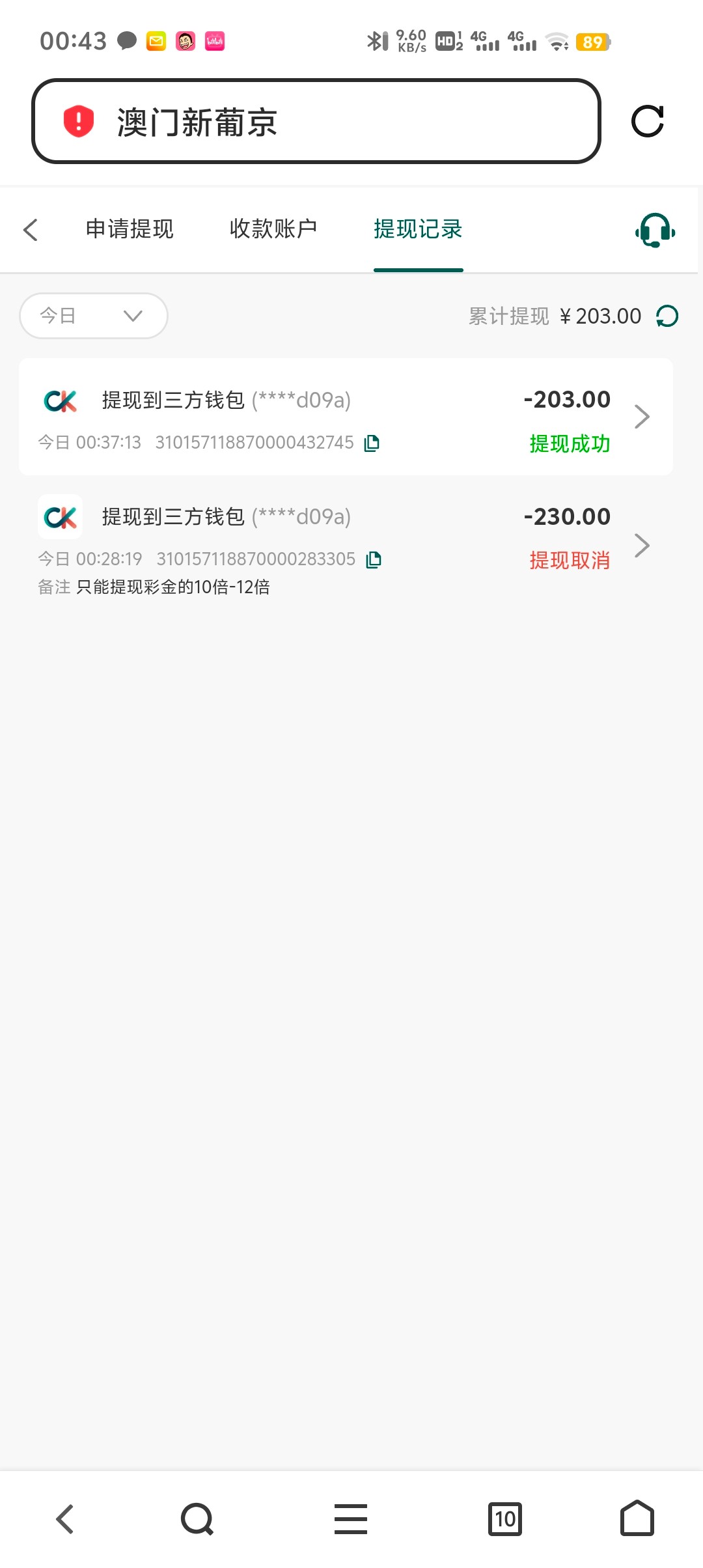Open the browser menu in bottom bar
The width and height of the screenshot is (703, 1568).
tap(351, 1519)
